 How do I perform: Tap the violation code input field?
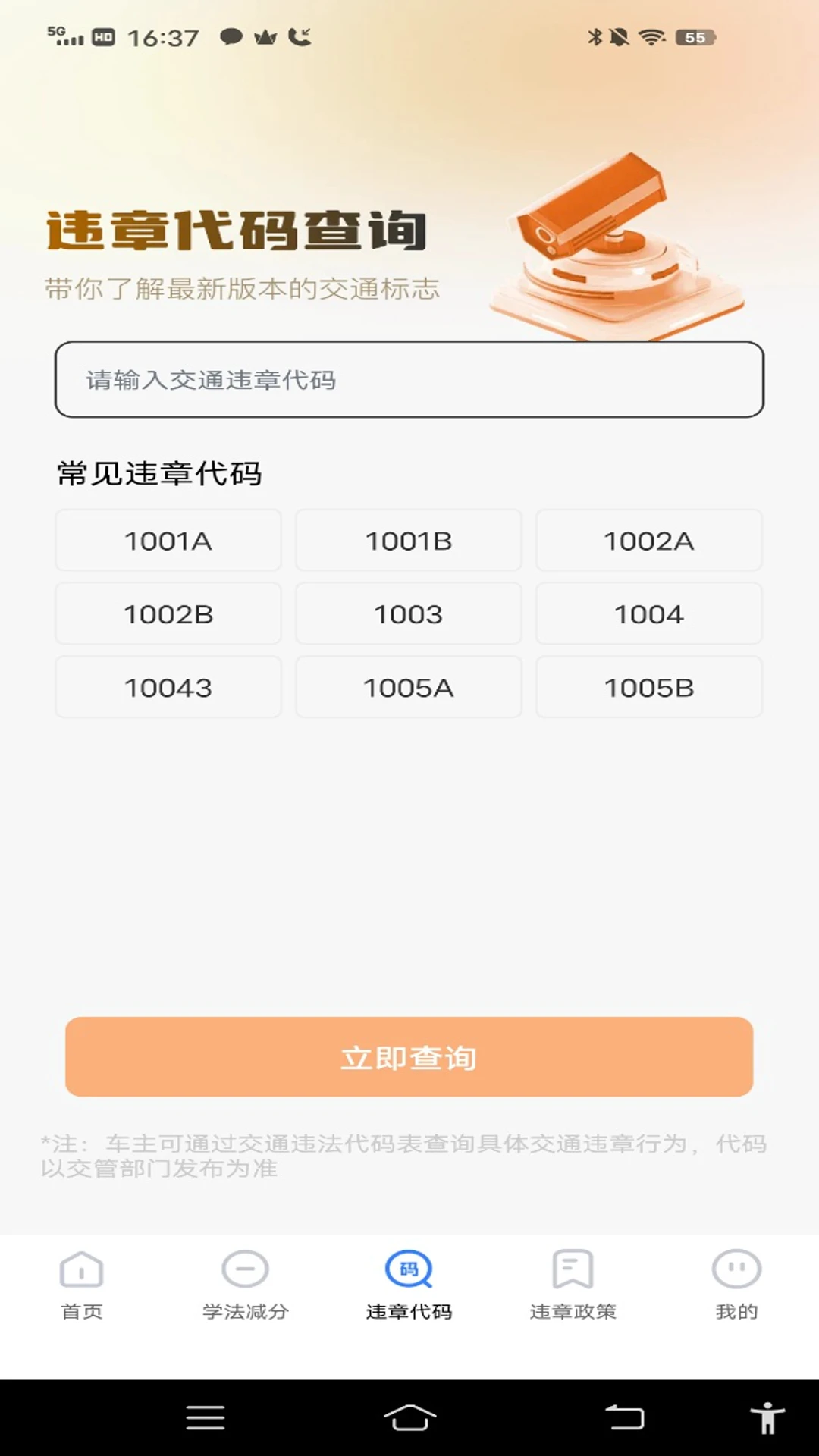point(409,379)
